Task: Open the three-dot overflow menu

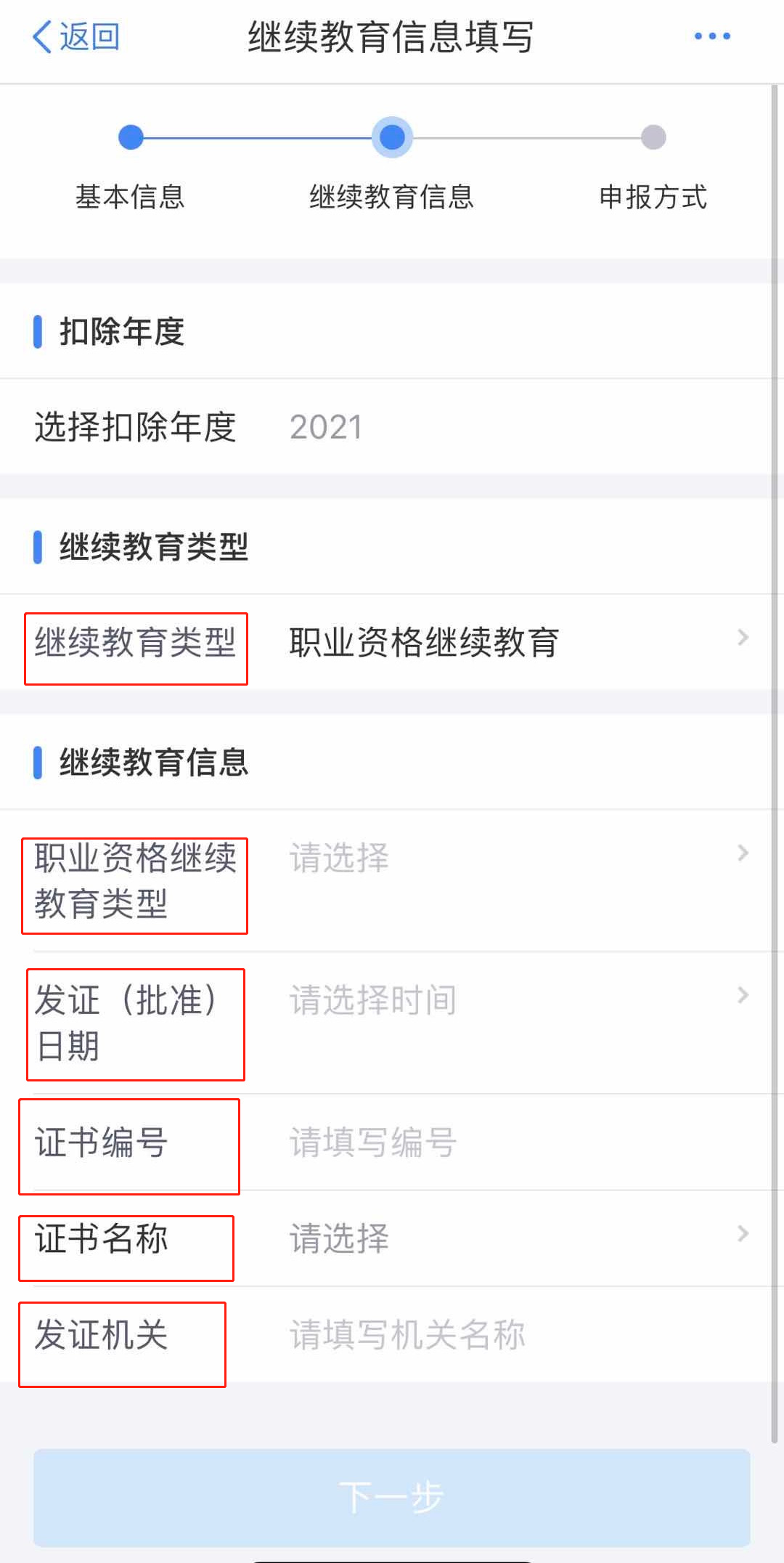Action: pos(712,36)
